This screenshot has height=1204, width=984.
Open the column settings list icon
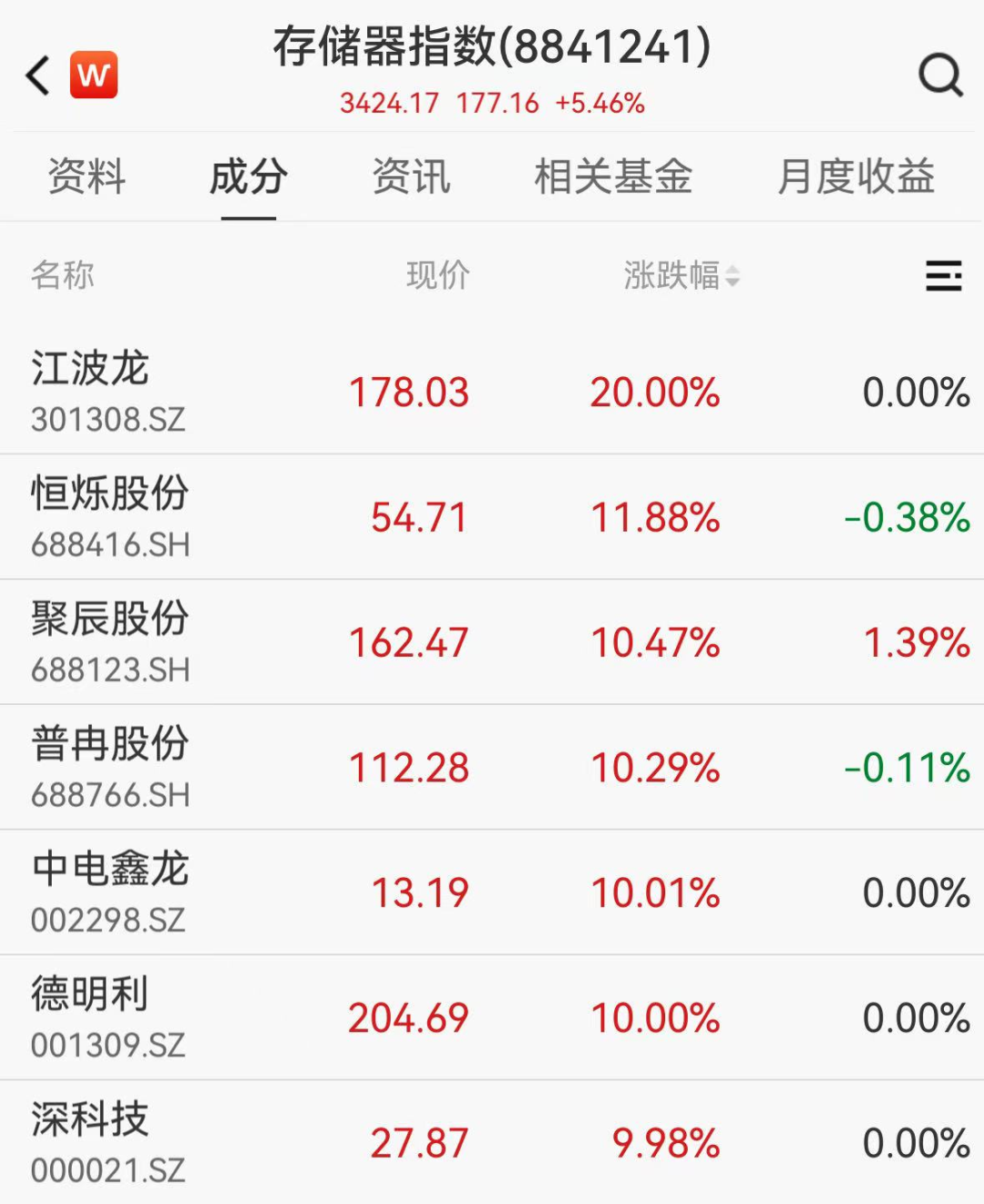[943, 275]
